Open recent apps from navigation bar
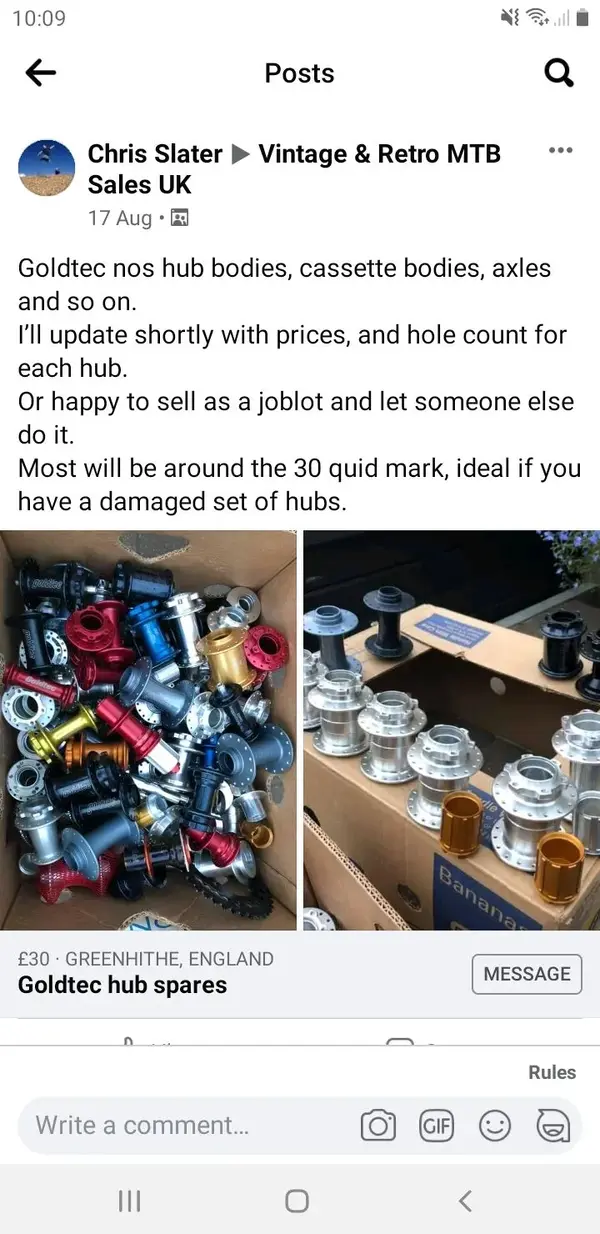600x1234 pixels. pyautogui.click(x=130, y=1201)
